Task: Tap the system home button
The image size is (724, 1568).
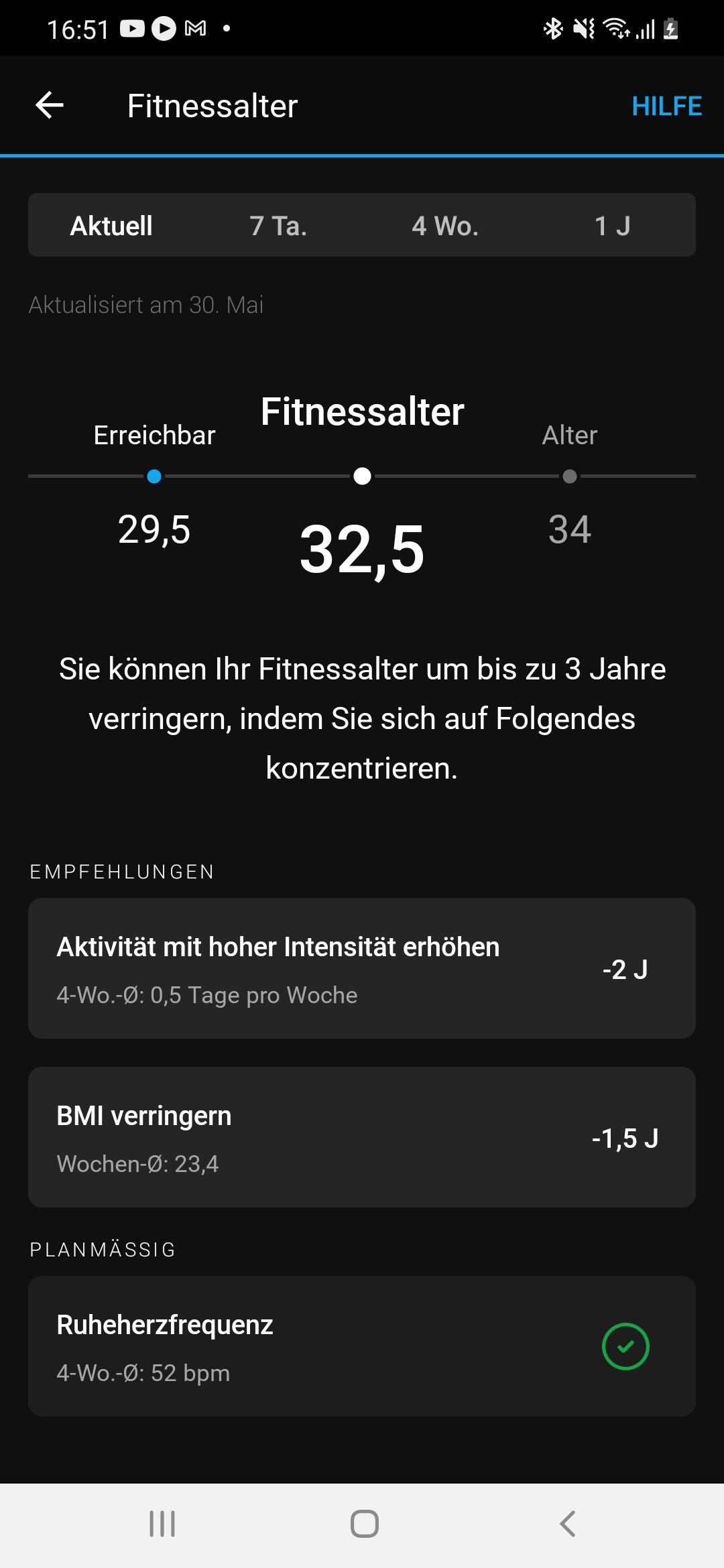Action: pyautogui.click(x=364, y=1524)
